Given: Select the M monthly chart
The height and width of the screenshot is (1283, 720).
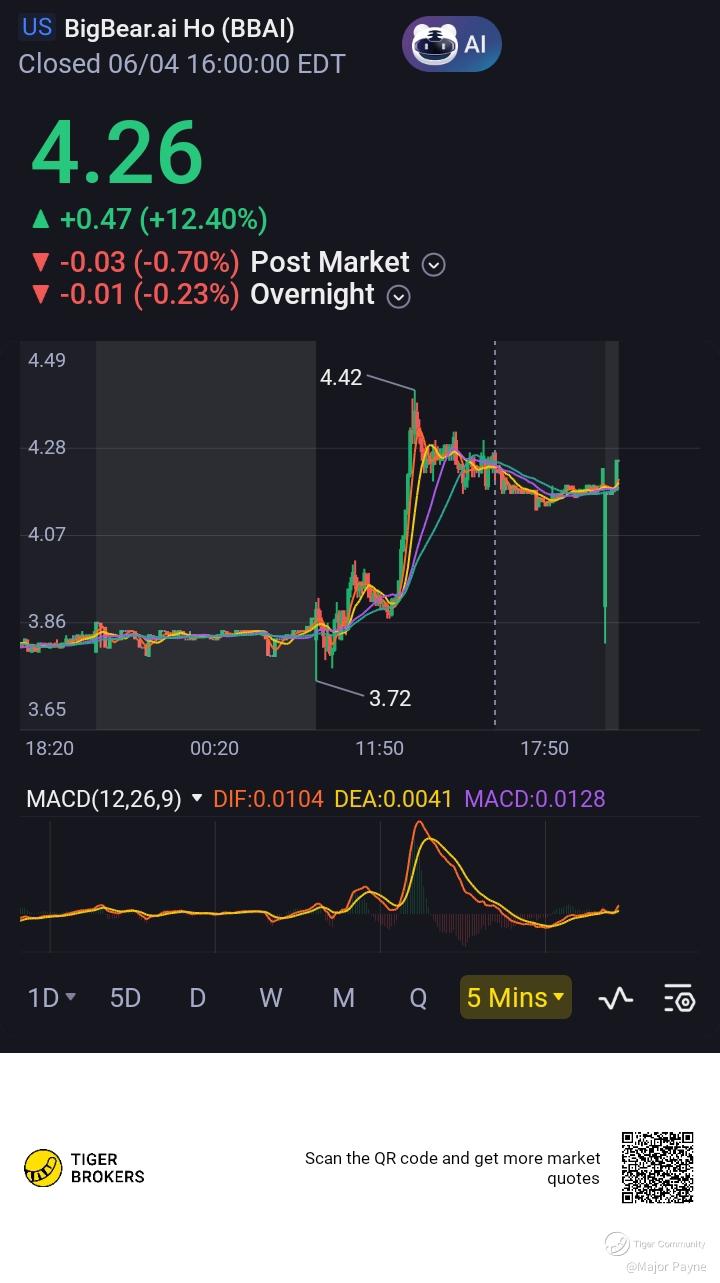Looking at the screenshot, I should pyautogui.click(x=344, y=997).
